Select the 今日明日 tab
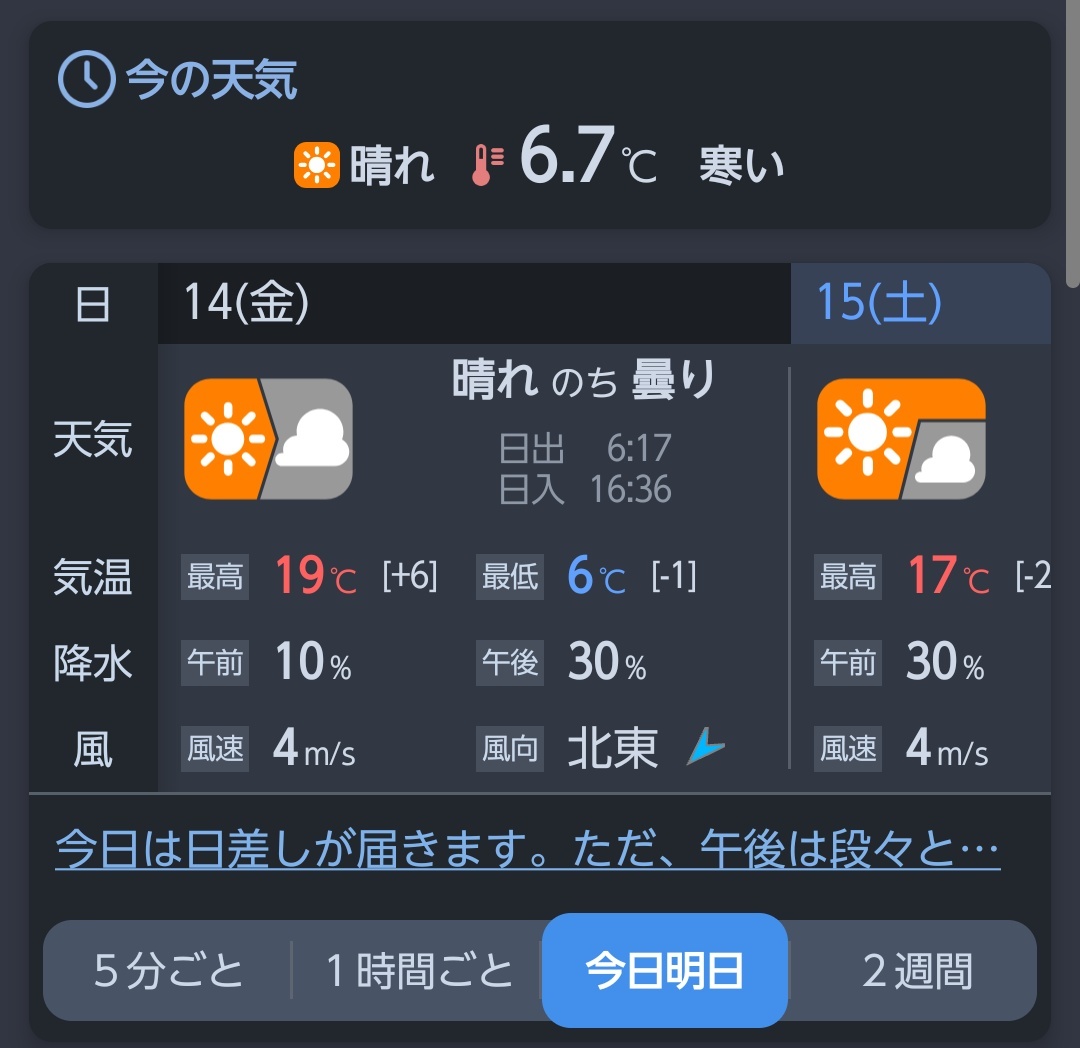1080x1048 pixels. coord(664,970)
